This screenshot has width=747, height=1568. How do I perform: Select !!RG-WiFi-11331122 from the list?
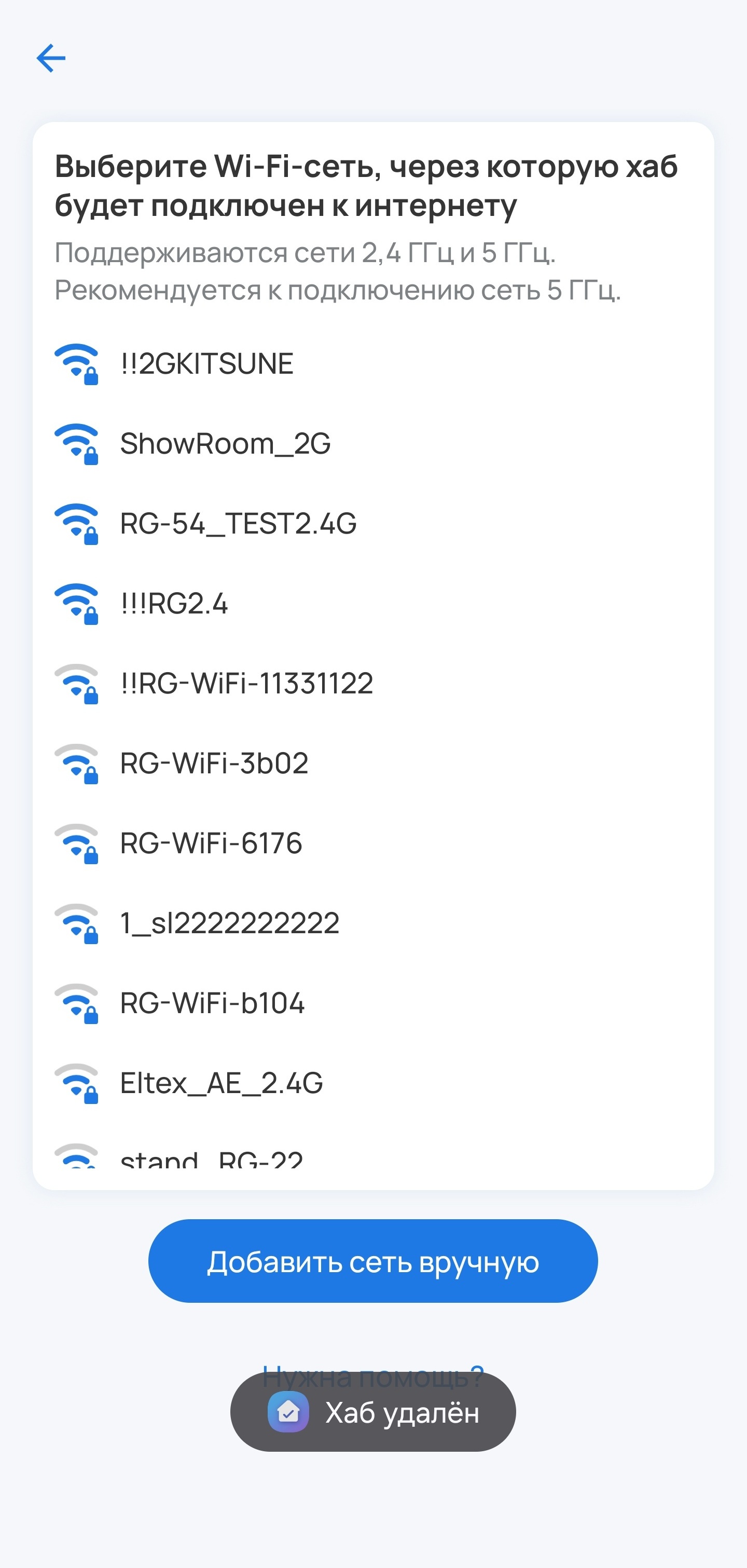coord(373,684)
